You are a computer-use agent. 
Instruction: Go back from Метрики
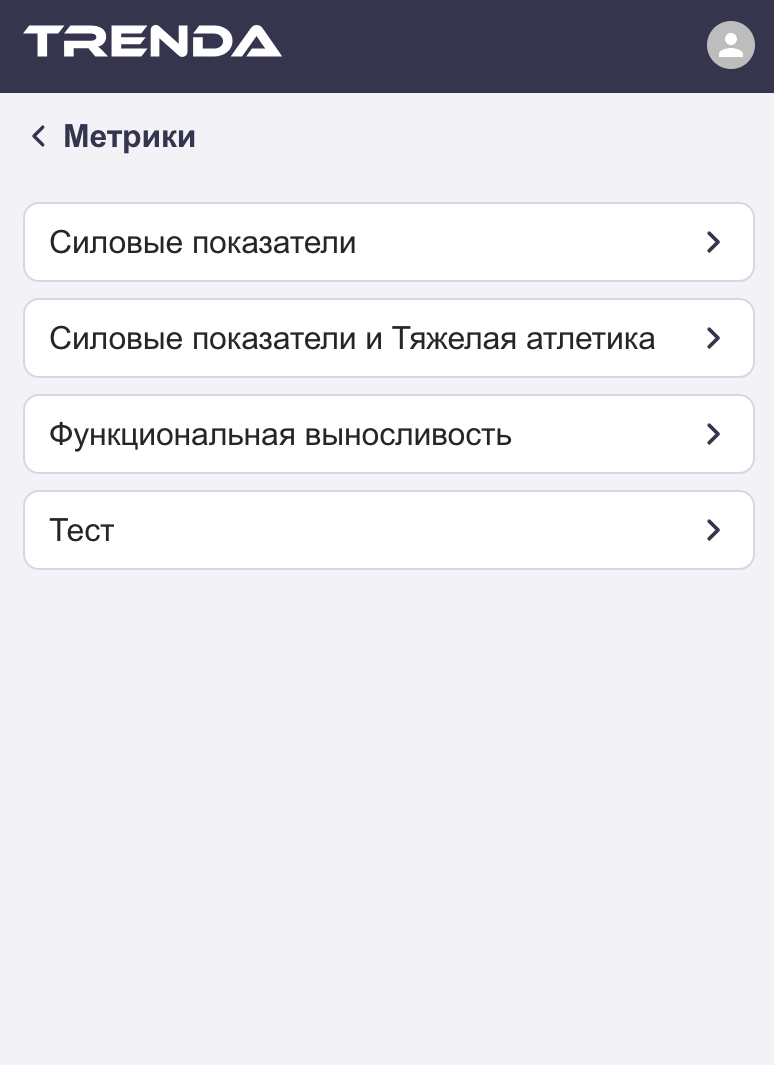[x=39, y=137]
